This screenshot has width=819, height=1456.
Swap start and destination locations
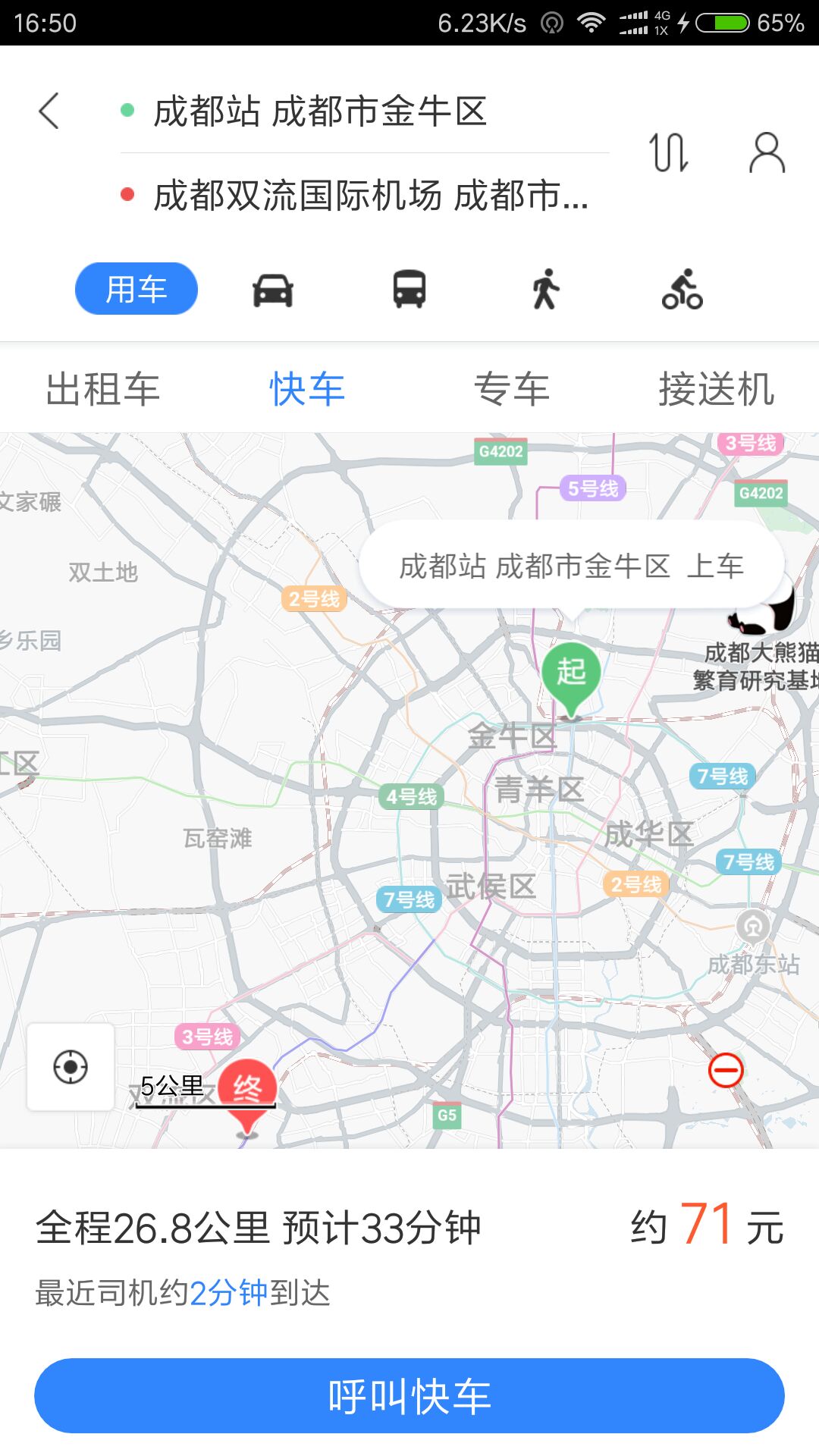669,152
